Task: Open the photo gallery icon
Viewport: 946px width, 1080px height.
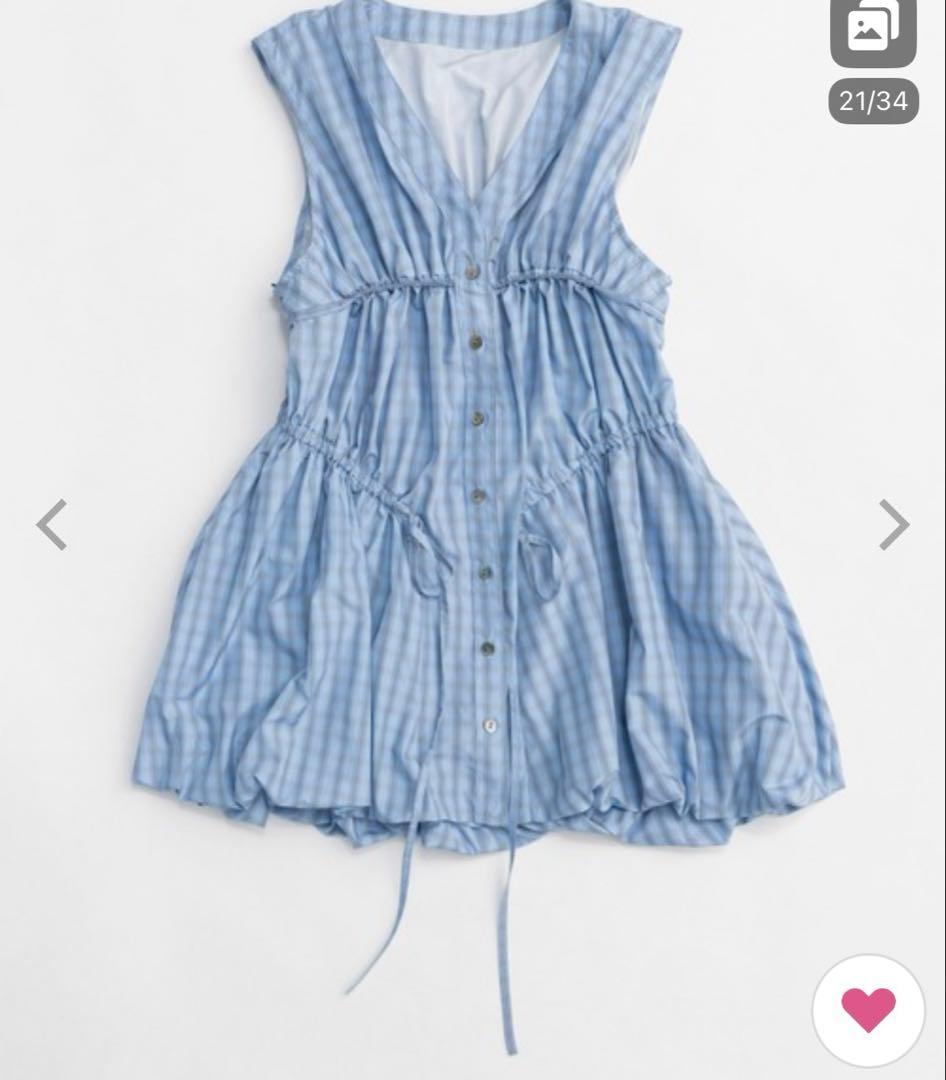Action: [873, 30]
